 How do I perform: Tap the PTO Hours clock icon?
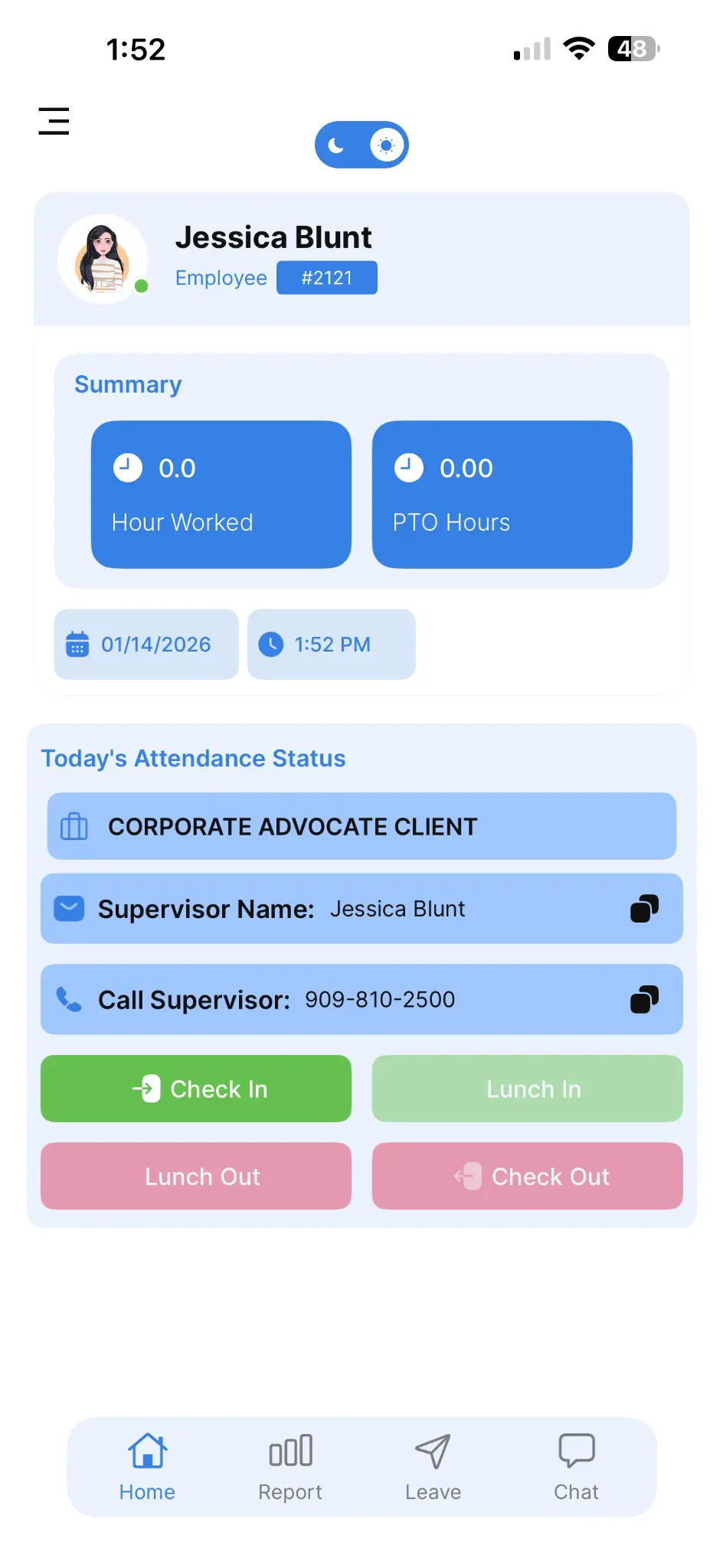[x=409, y=467]
